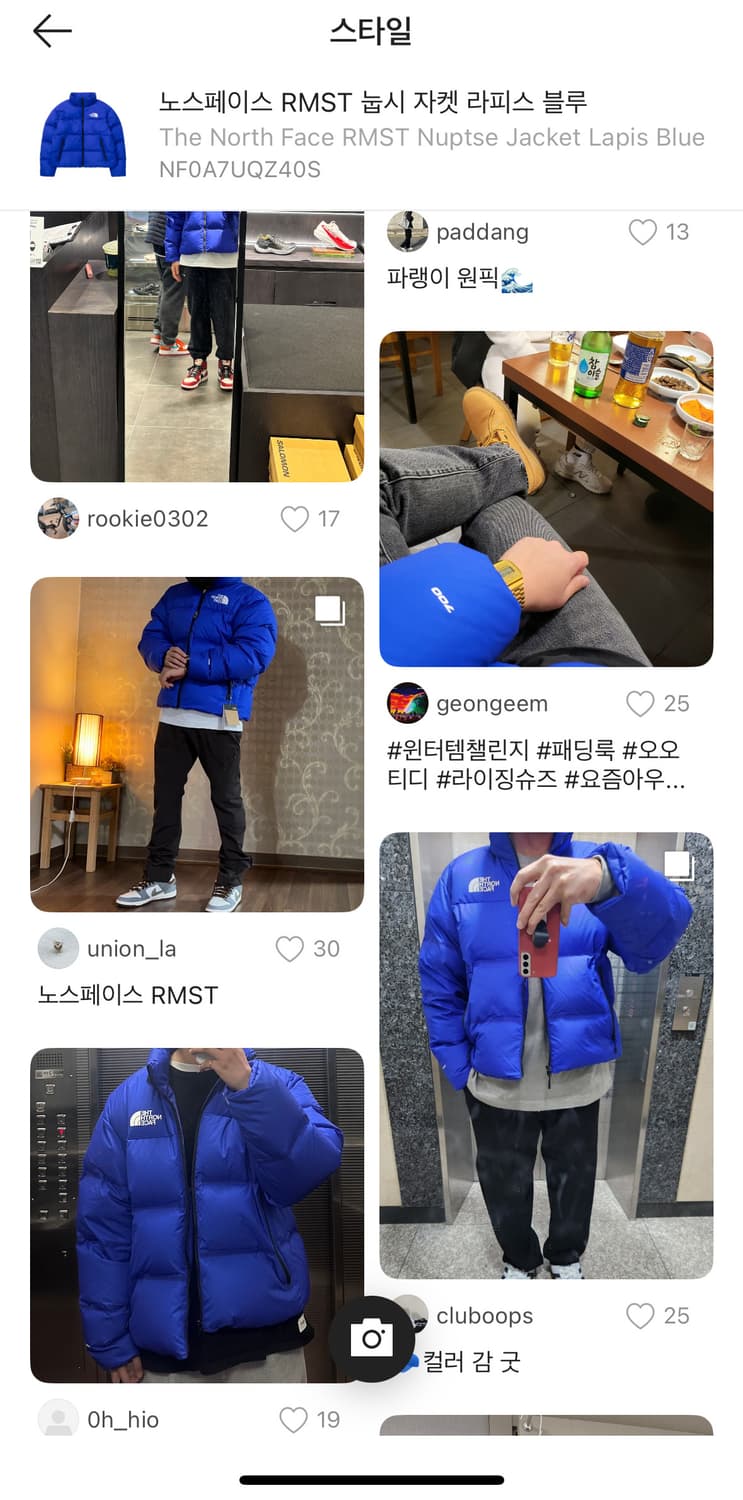Tap the heart icon on 0h_hio's post
This screenshot has width=743, height=1500.
point(291,1419)
